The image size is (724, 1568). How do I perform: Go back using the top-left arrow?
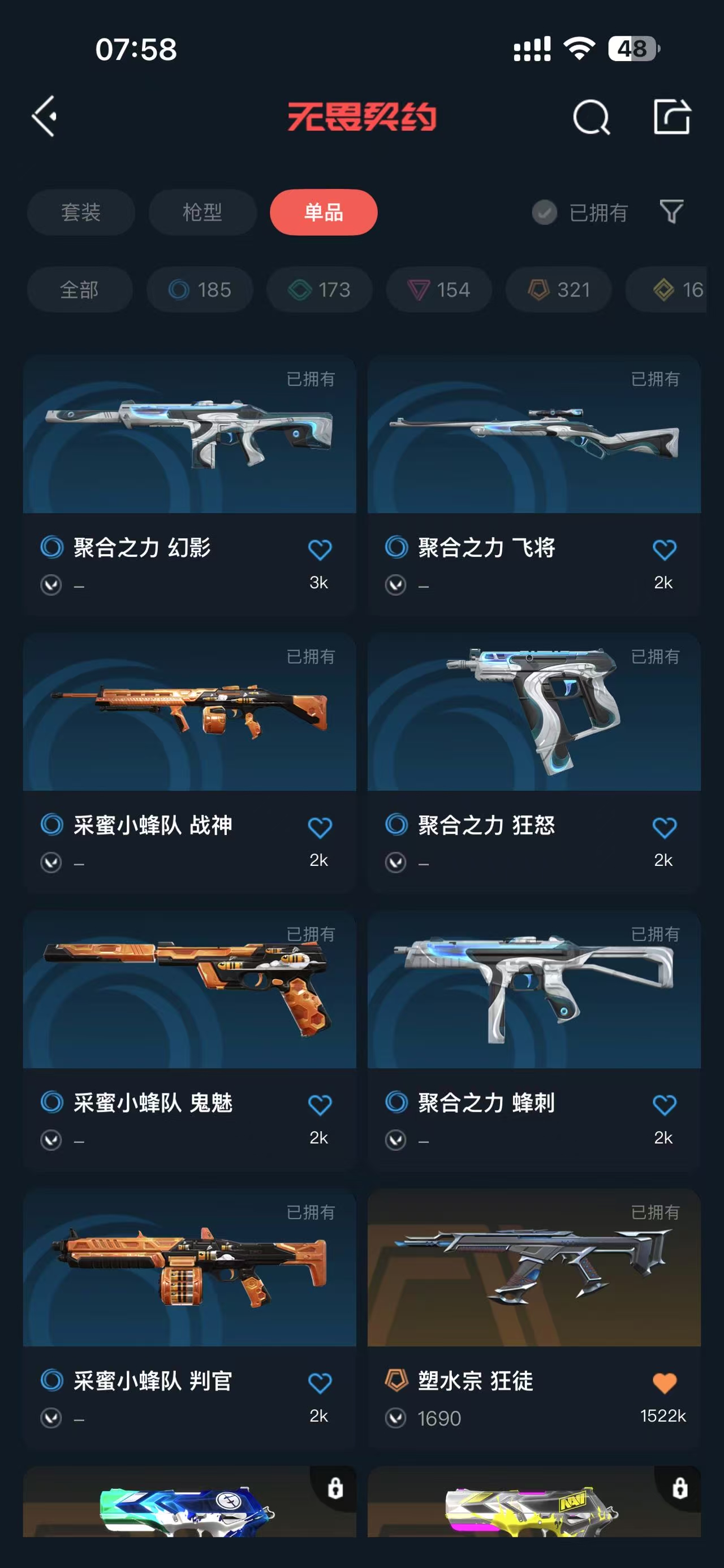[x=45, y=116]
